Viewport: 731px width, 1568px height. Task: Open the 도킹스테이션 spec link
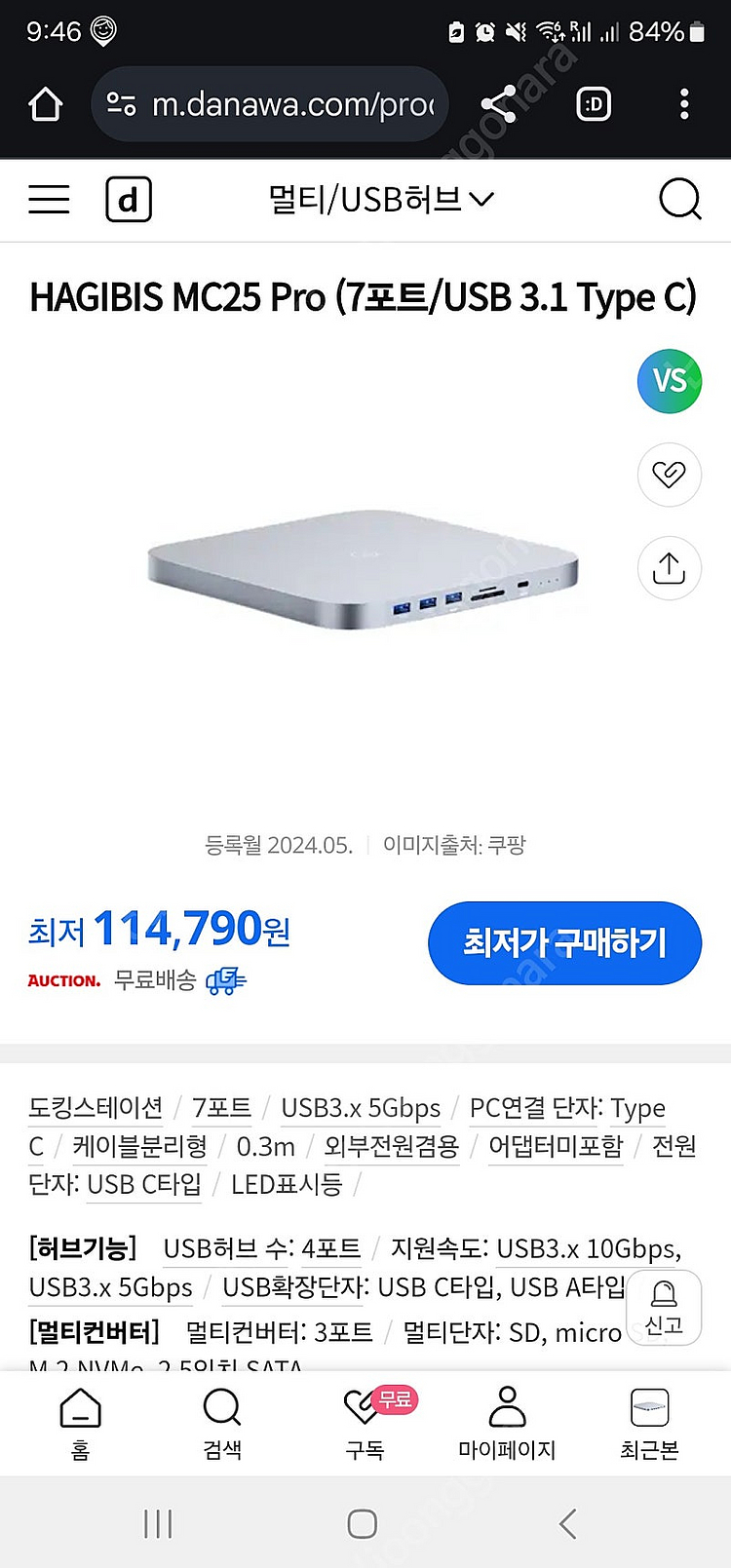pyautogui.click(x=96, y=1108)
